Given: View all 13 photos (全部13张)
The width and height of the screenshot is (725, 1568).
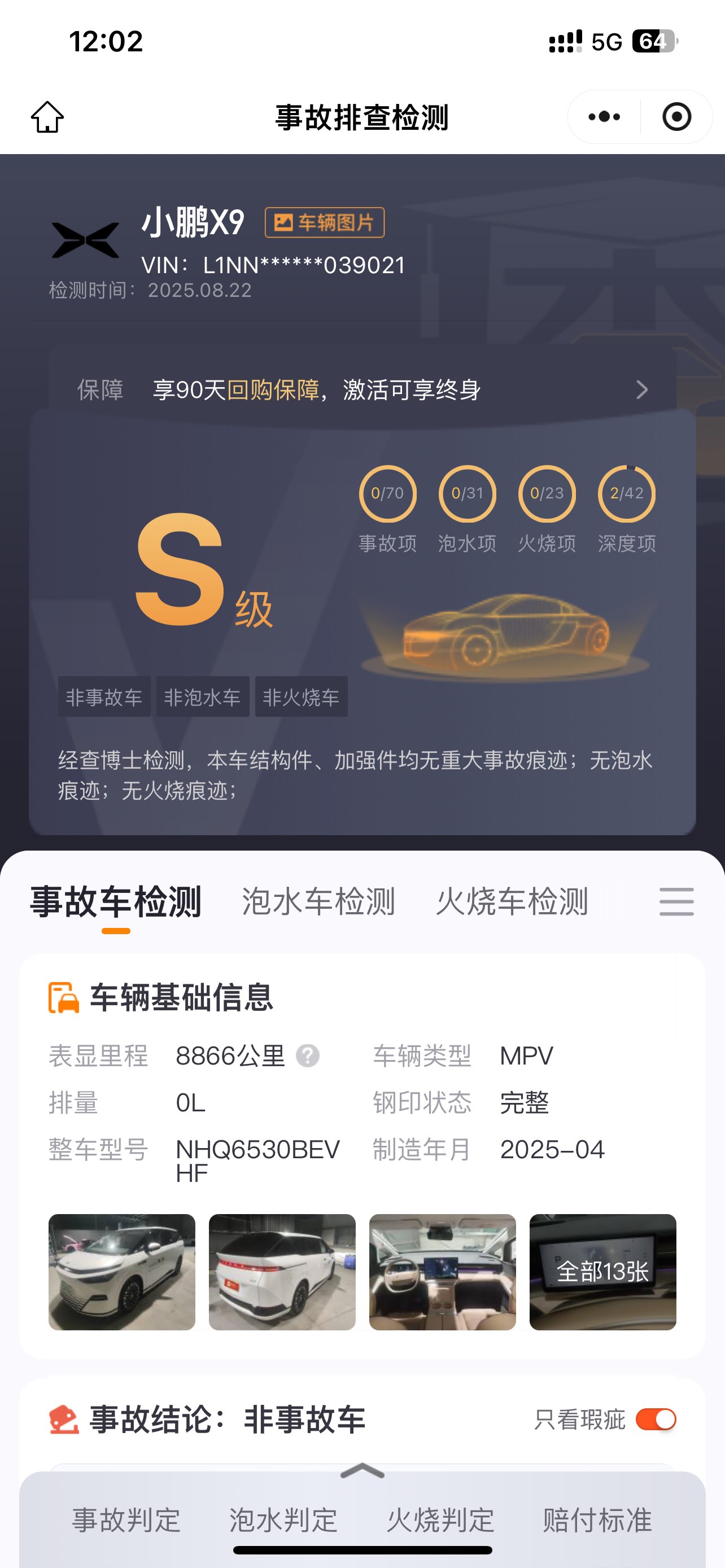Looking at the screenshot, I should pos(602,1272).
